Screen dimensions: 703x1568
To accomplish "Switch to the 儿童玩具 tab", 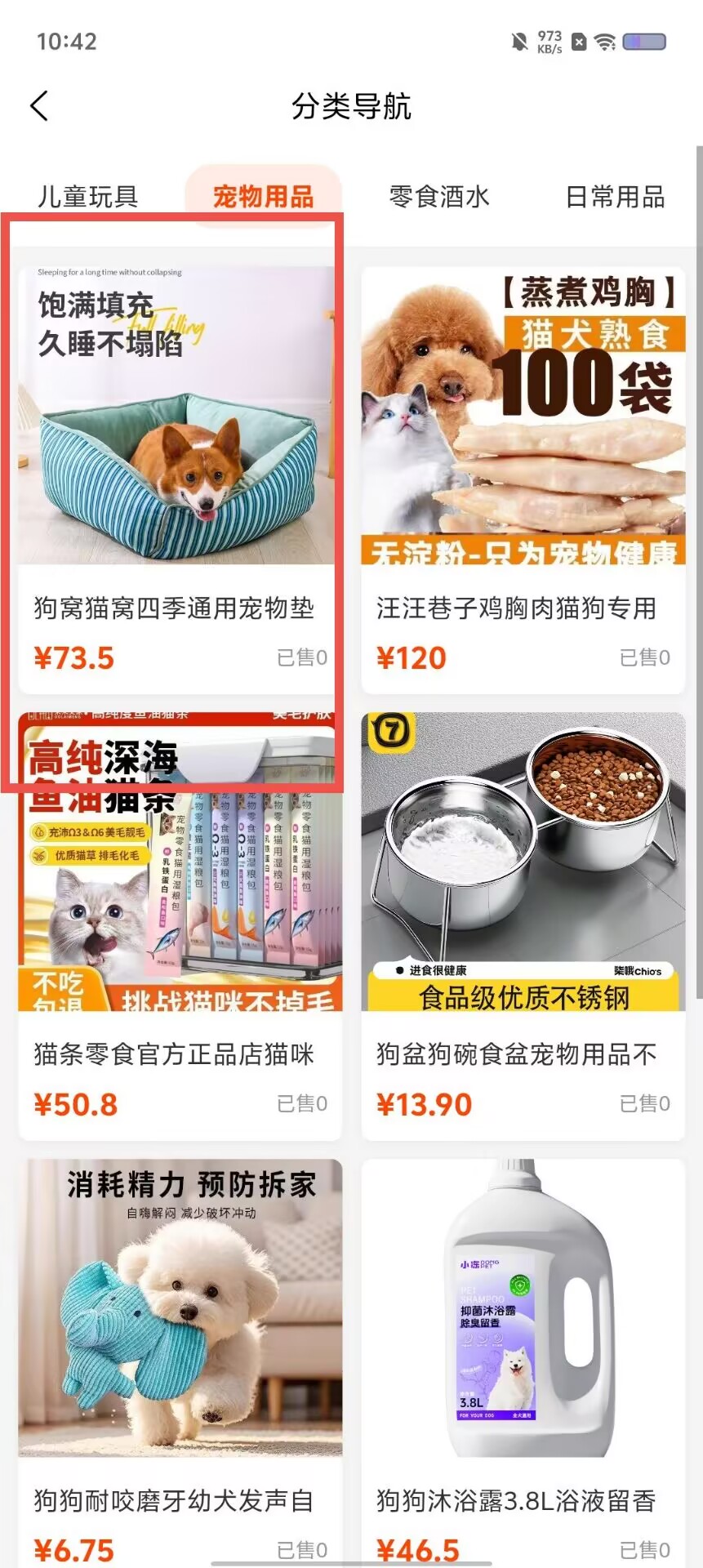I will [88, 197].
